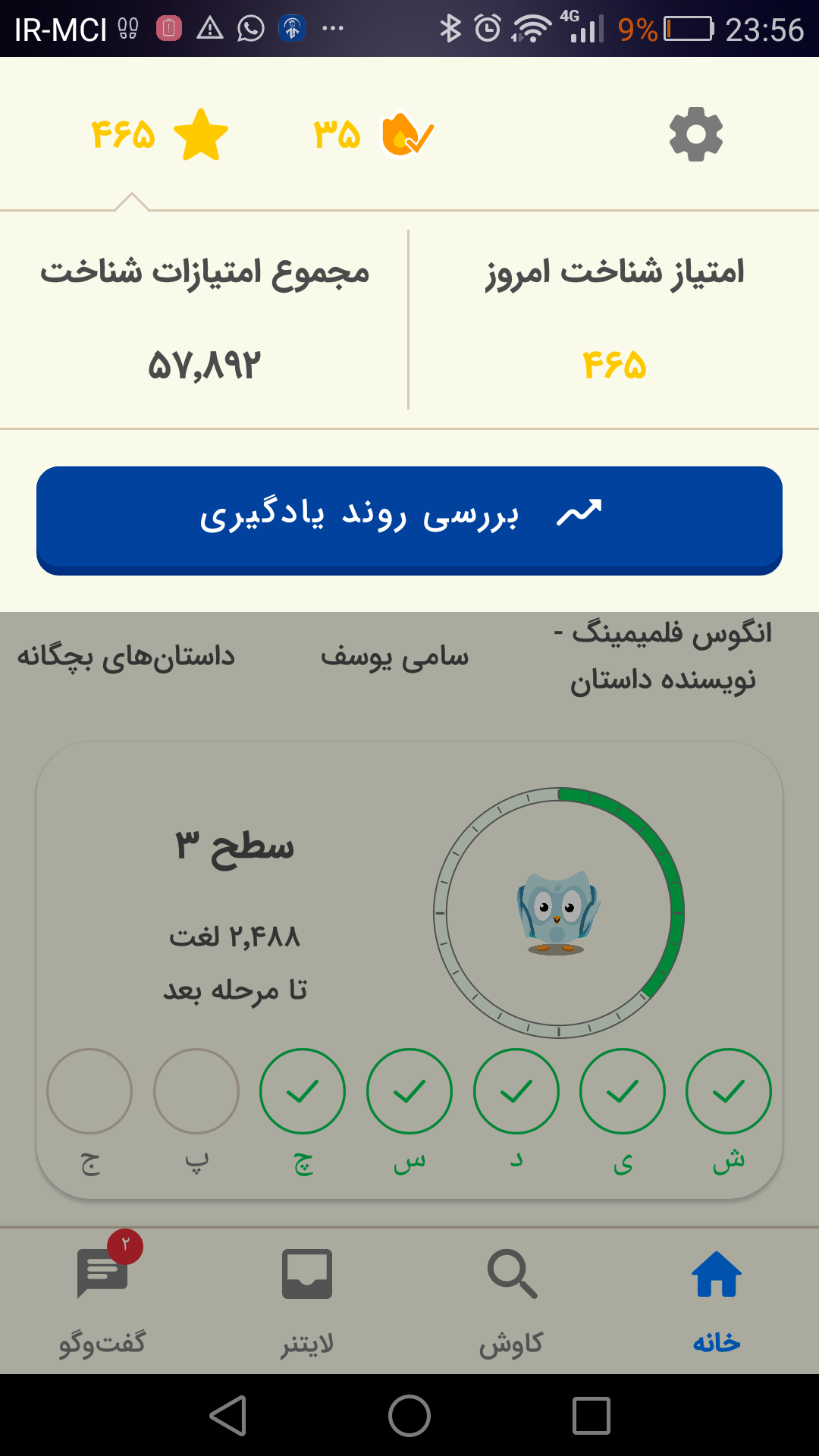Open the 'سامی یوسف' item

(394, 656)
